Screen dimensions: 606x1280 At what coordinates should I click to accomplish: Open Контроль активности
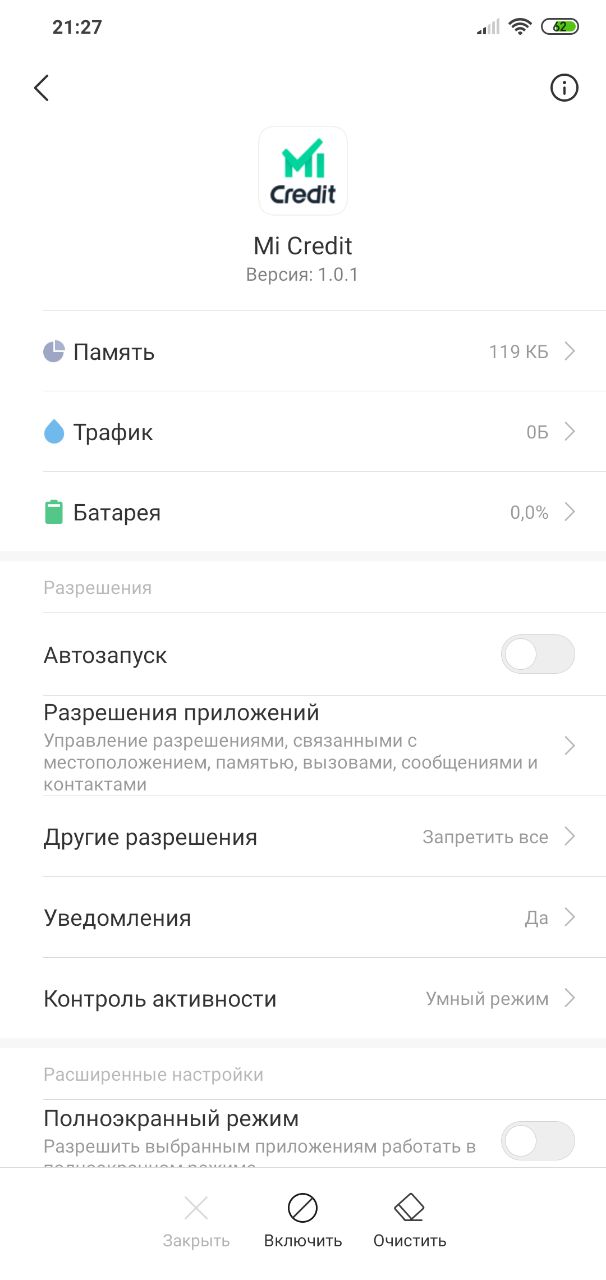pos(303,998)
